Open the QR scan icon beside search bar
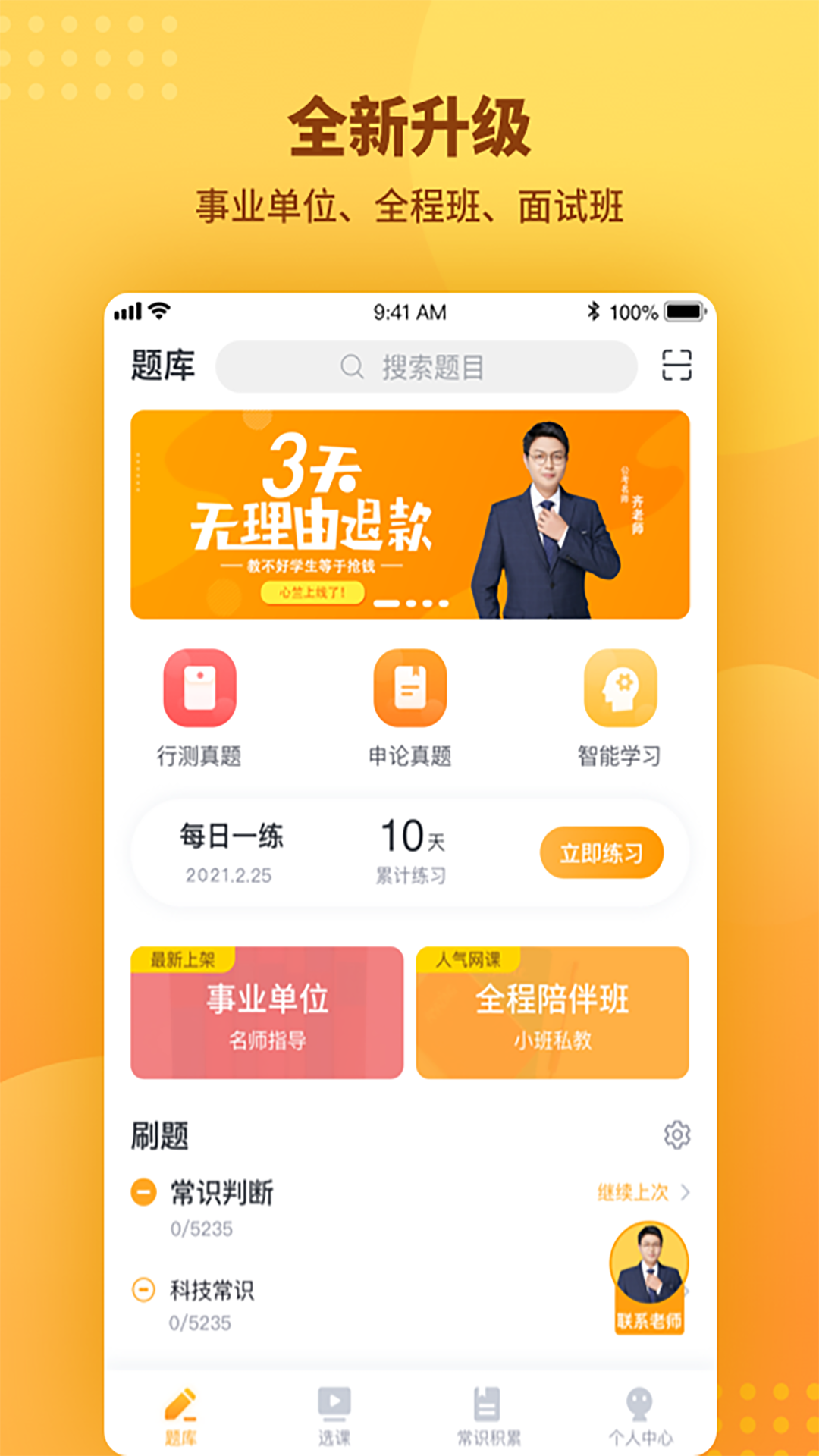Image resolution: width=819 pixels, height=1456 pixels. click(x=675, y=366)
